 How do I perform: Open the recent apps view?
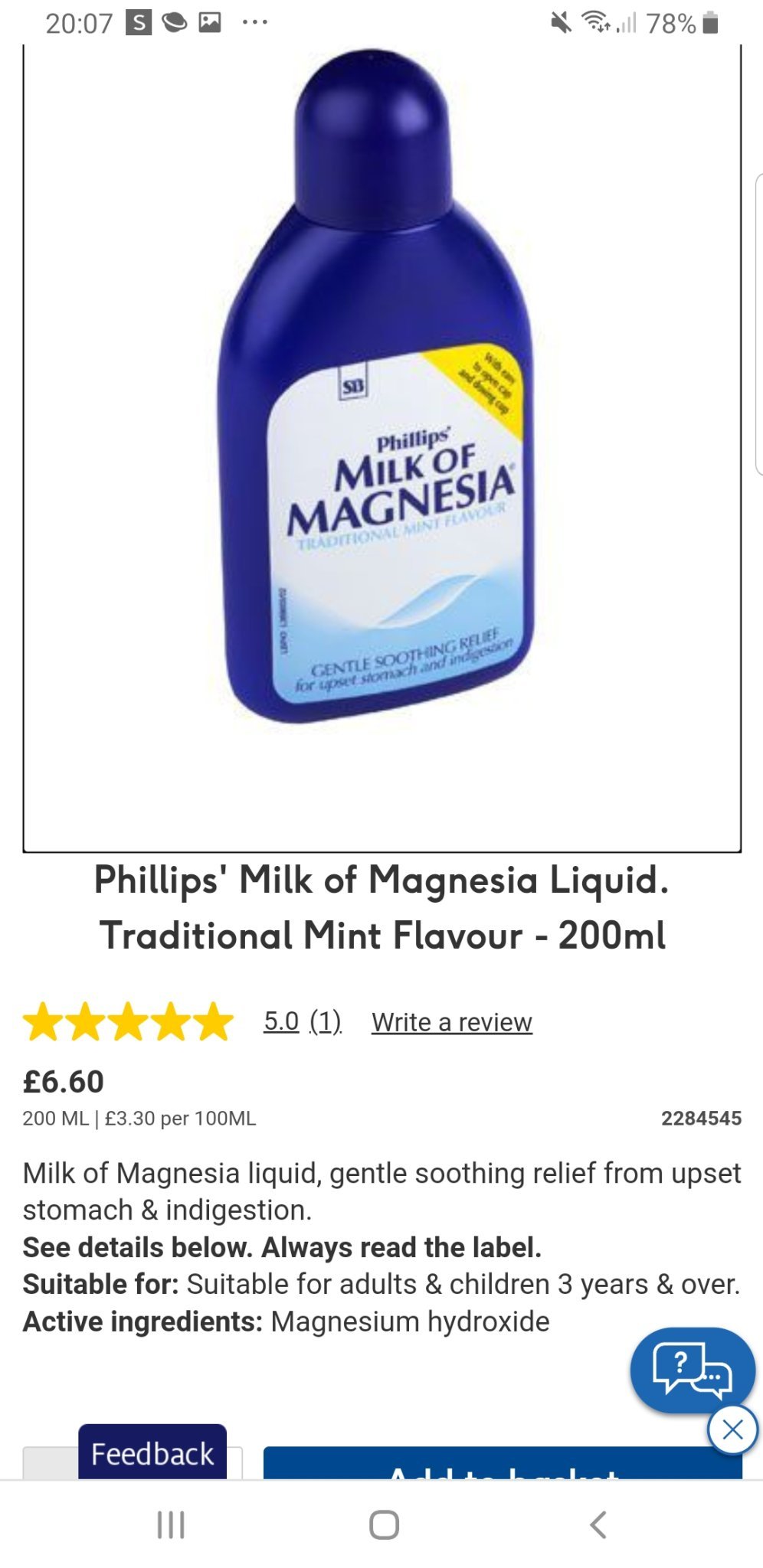pos(171,1524)
